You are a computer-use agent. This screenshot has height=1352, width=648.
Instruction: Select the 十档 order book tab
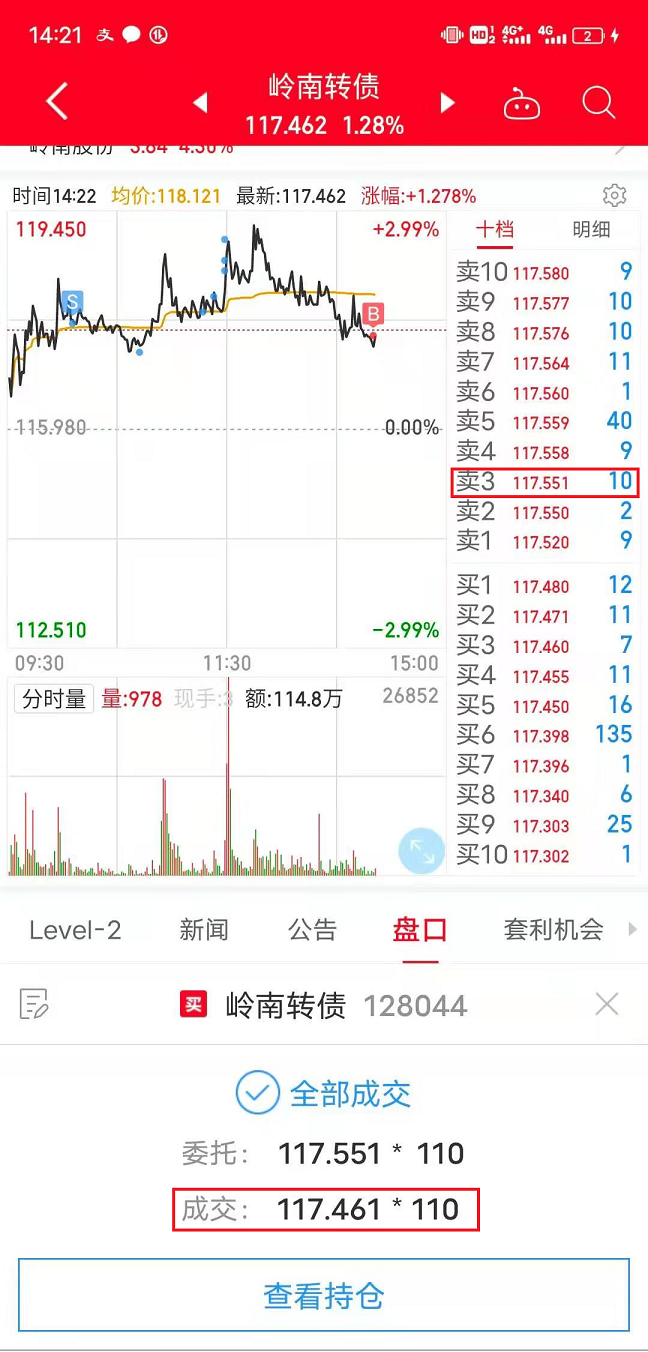[x=494, y=230]
